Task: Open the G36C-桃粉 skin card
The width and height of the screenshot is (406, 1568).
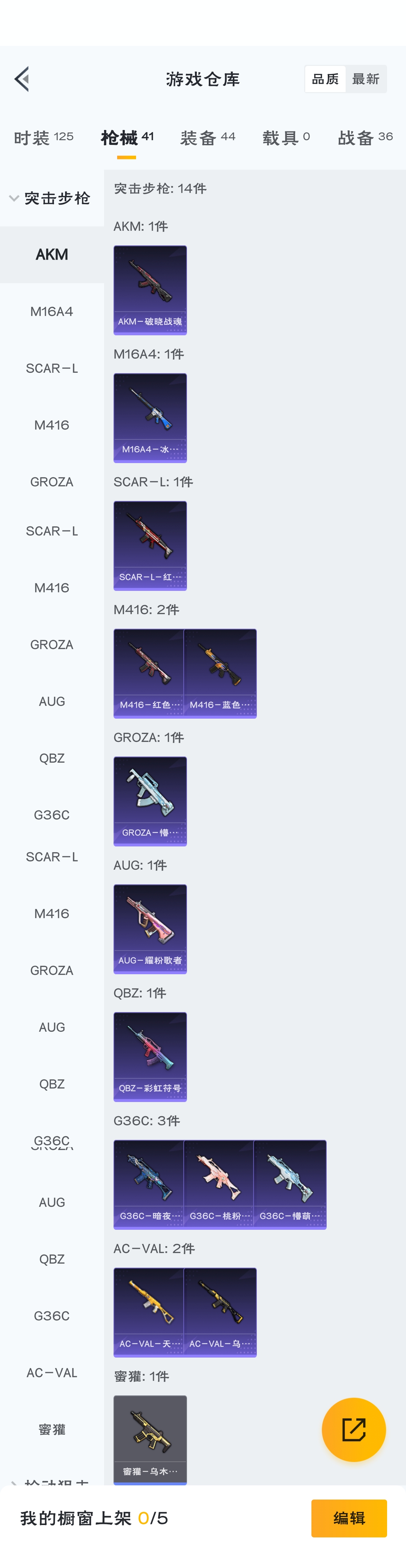Action: [x=219, y=1184]
